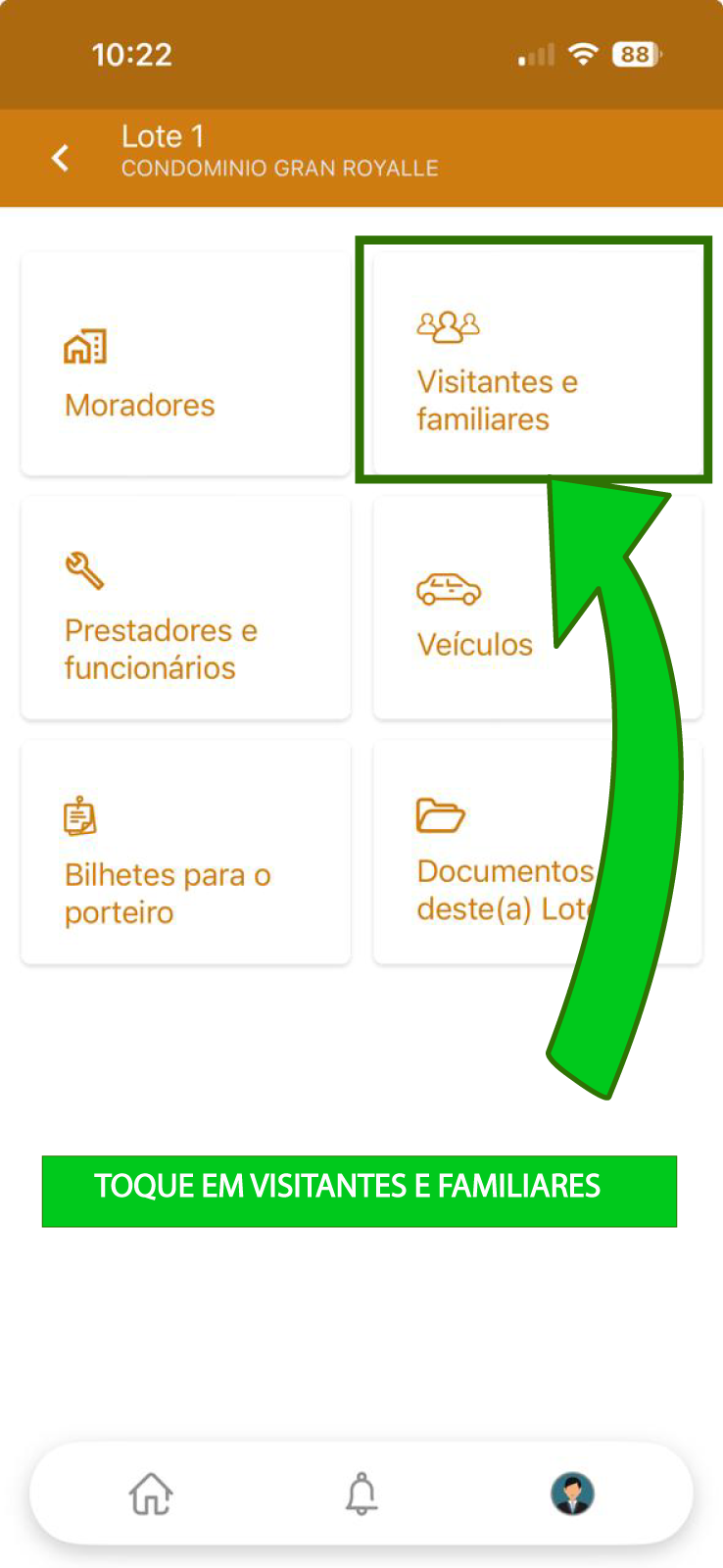The image size is (723, 1568).
Task: Open the Veículos card
Action: click(x=537, y=609)
